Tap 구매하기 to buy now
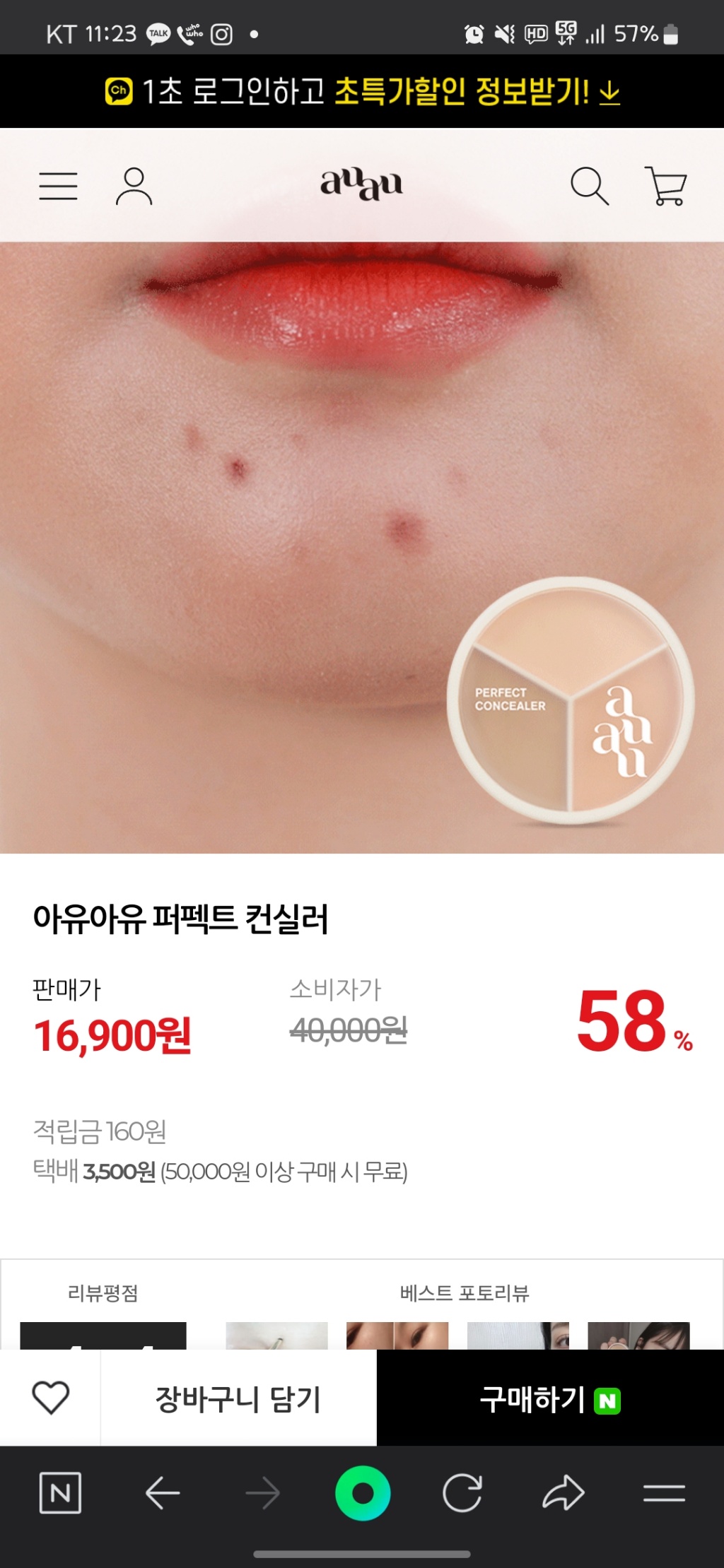724x1568 pixels. pos(549,1398)
